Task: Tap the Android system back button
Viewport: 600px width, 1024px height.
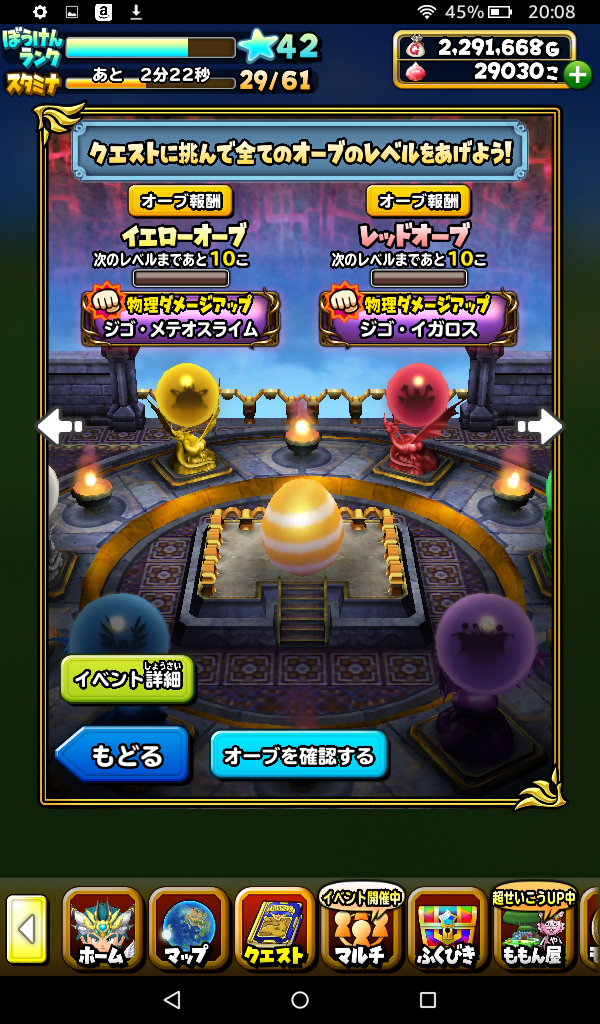Action: click(x=172, y=999)
